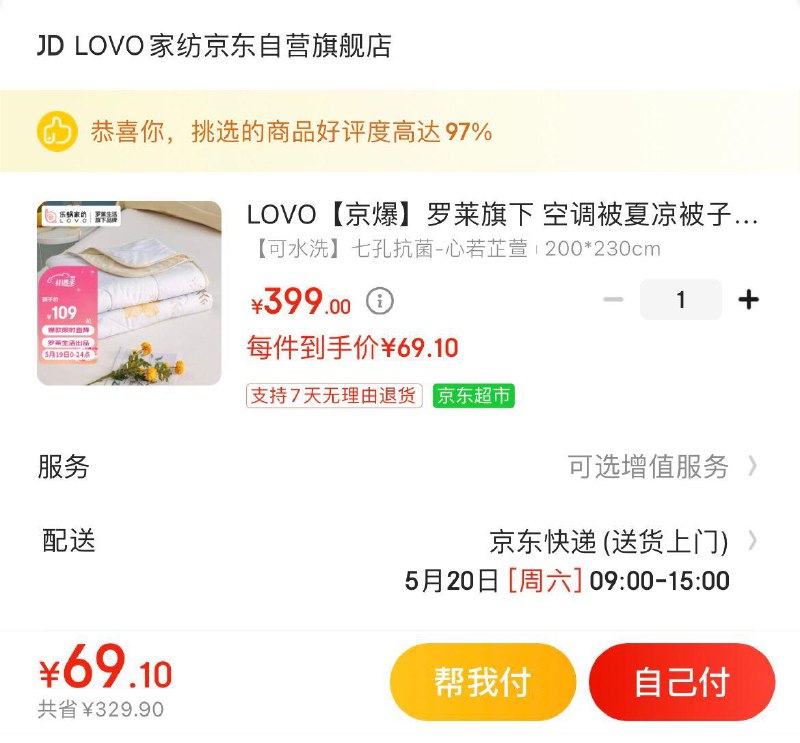The height and width of the screenshot is (743, 800).
Task: Decrease quantity with the minus button
Action: tap(613, 300)
